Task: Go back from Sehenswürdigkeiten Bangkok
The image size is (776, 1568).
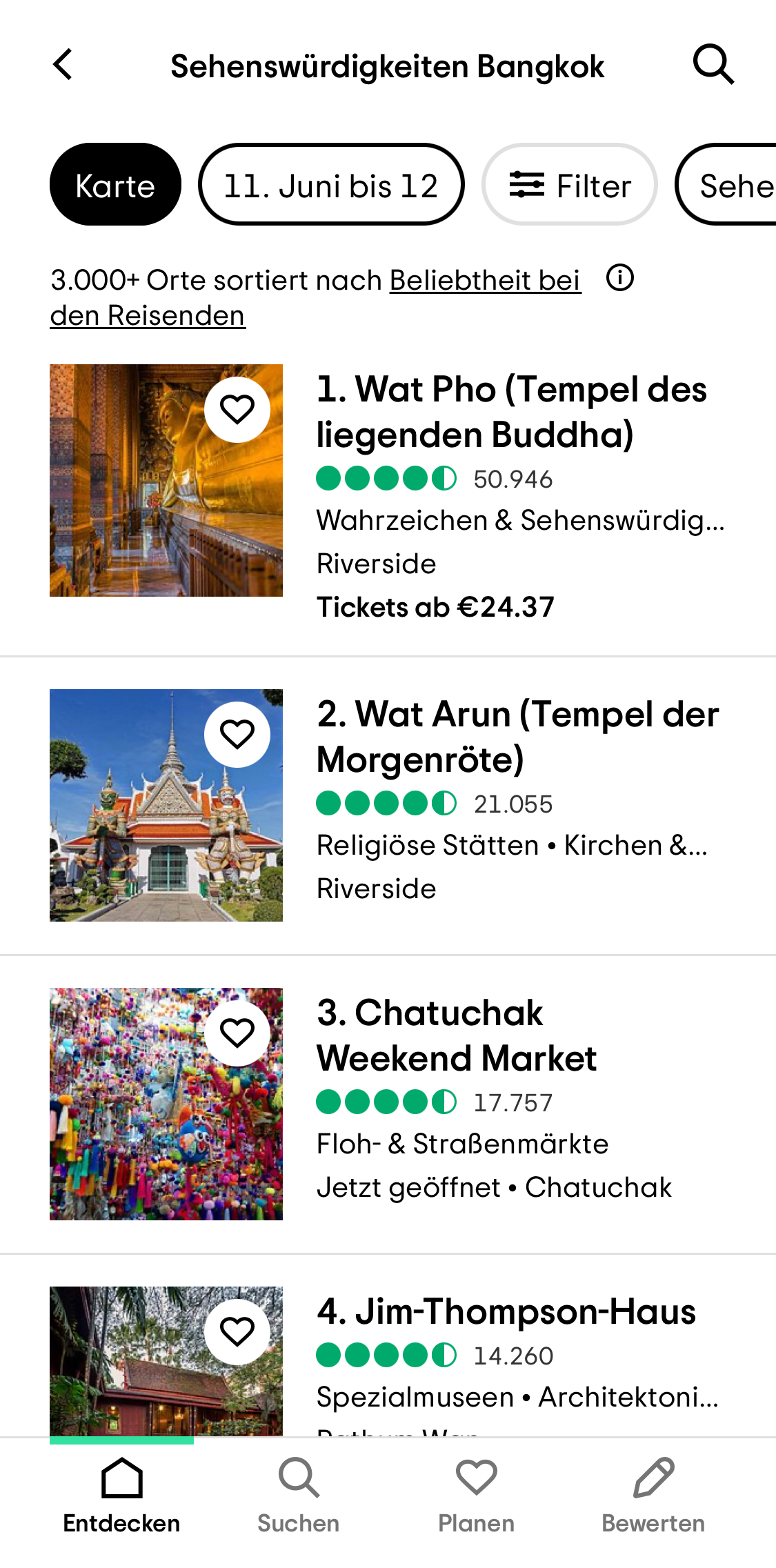Action: tap(63, 65)
